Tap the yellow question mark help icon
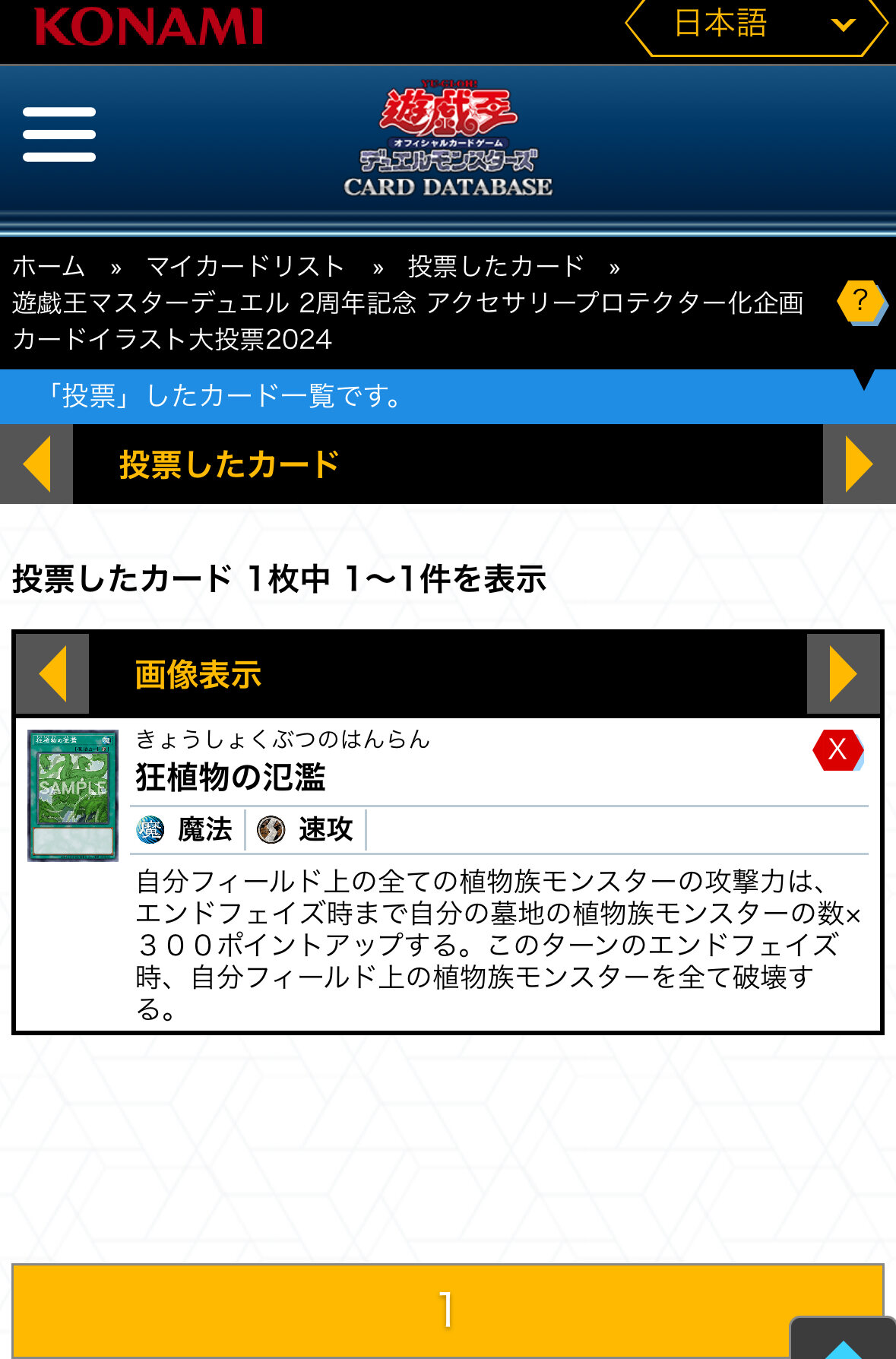Viewport: 896px width, 1359px height. (860, 302)
